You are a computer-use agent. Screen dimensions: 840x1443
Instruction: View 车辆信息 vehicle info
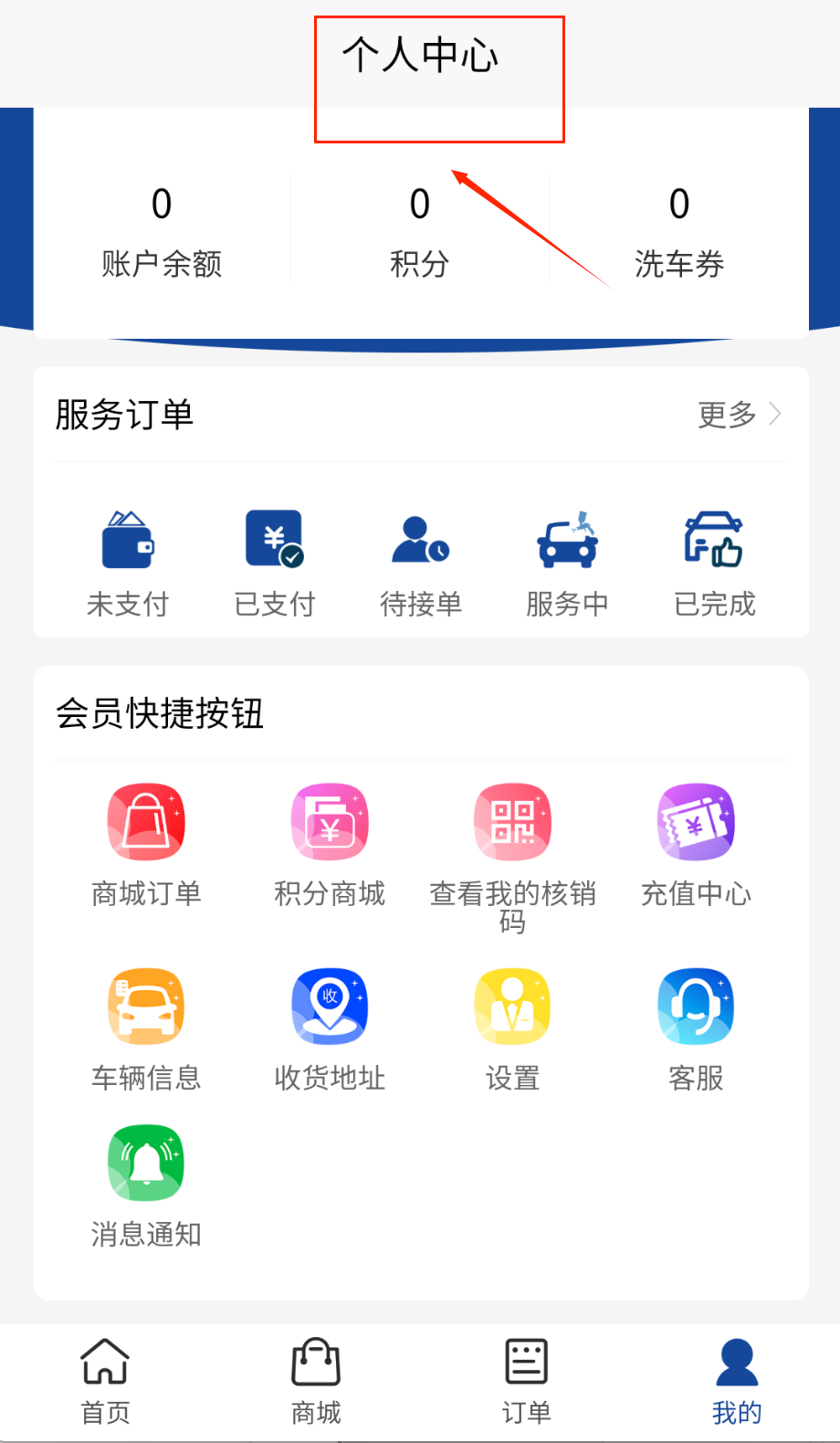[x=146, y=1028]
